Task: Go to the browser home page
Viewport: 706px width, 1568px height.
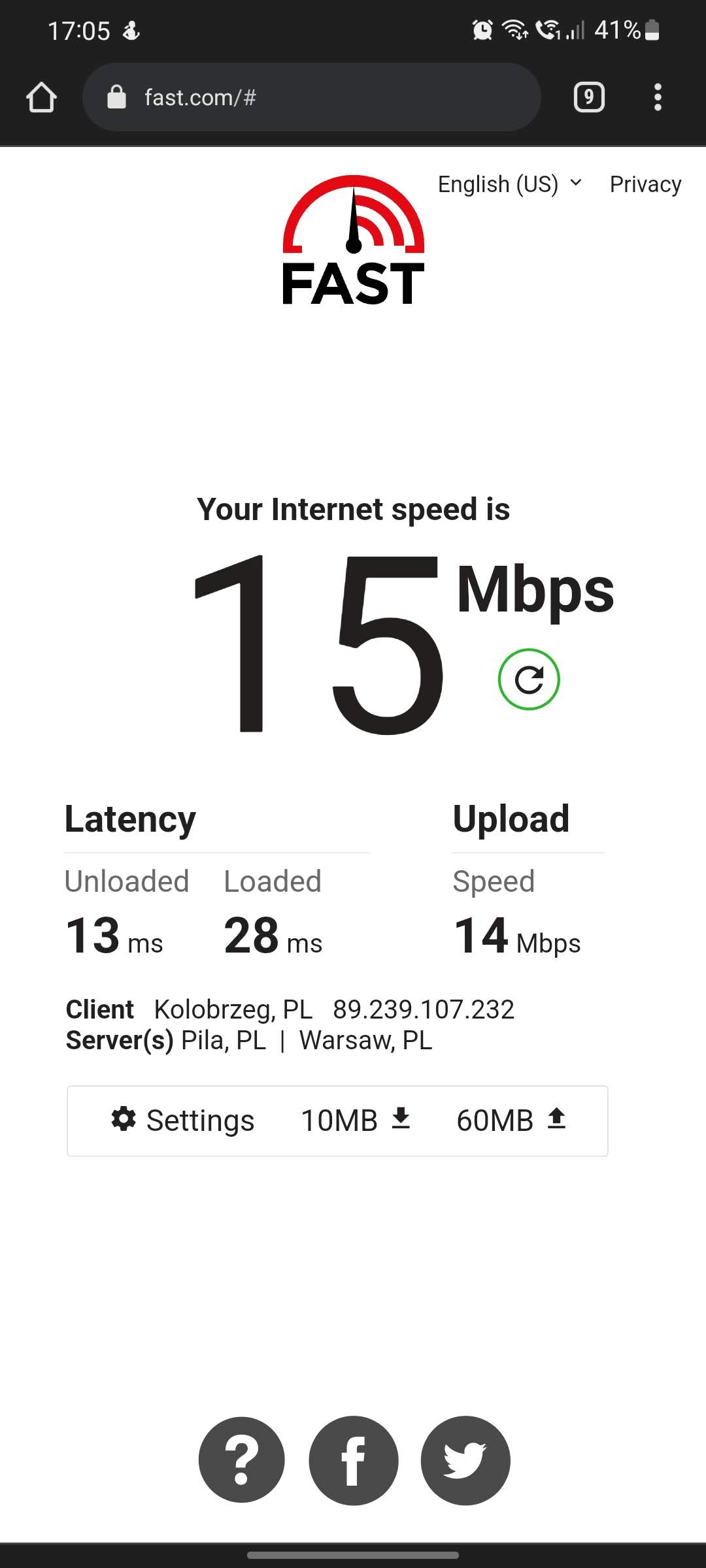Action: (x=41, y=97)
